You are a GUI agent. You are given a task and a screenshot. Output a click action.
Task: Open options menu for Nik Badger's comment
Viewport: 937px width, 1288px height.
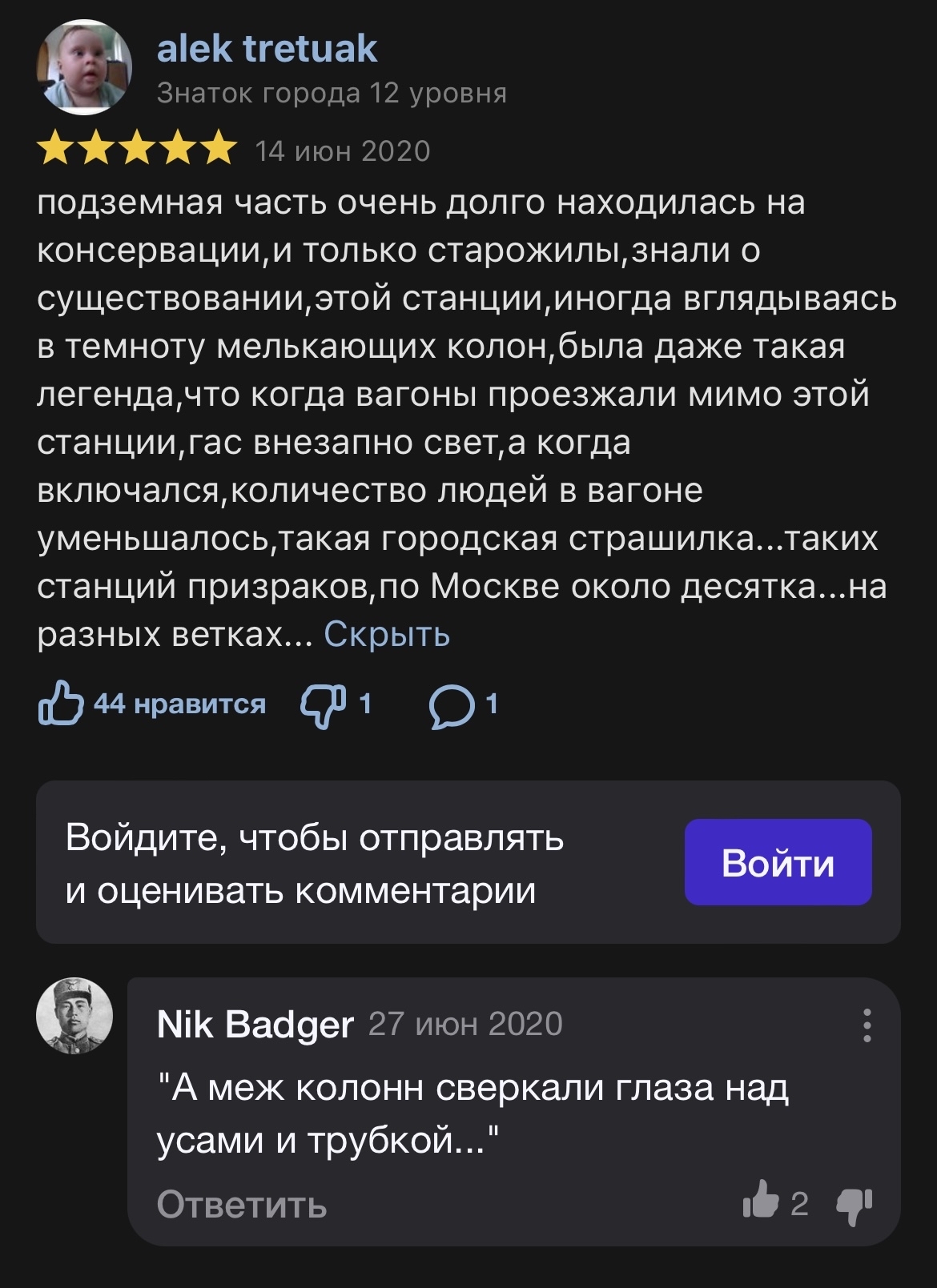867,1025
